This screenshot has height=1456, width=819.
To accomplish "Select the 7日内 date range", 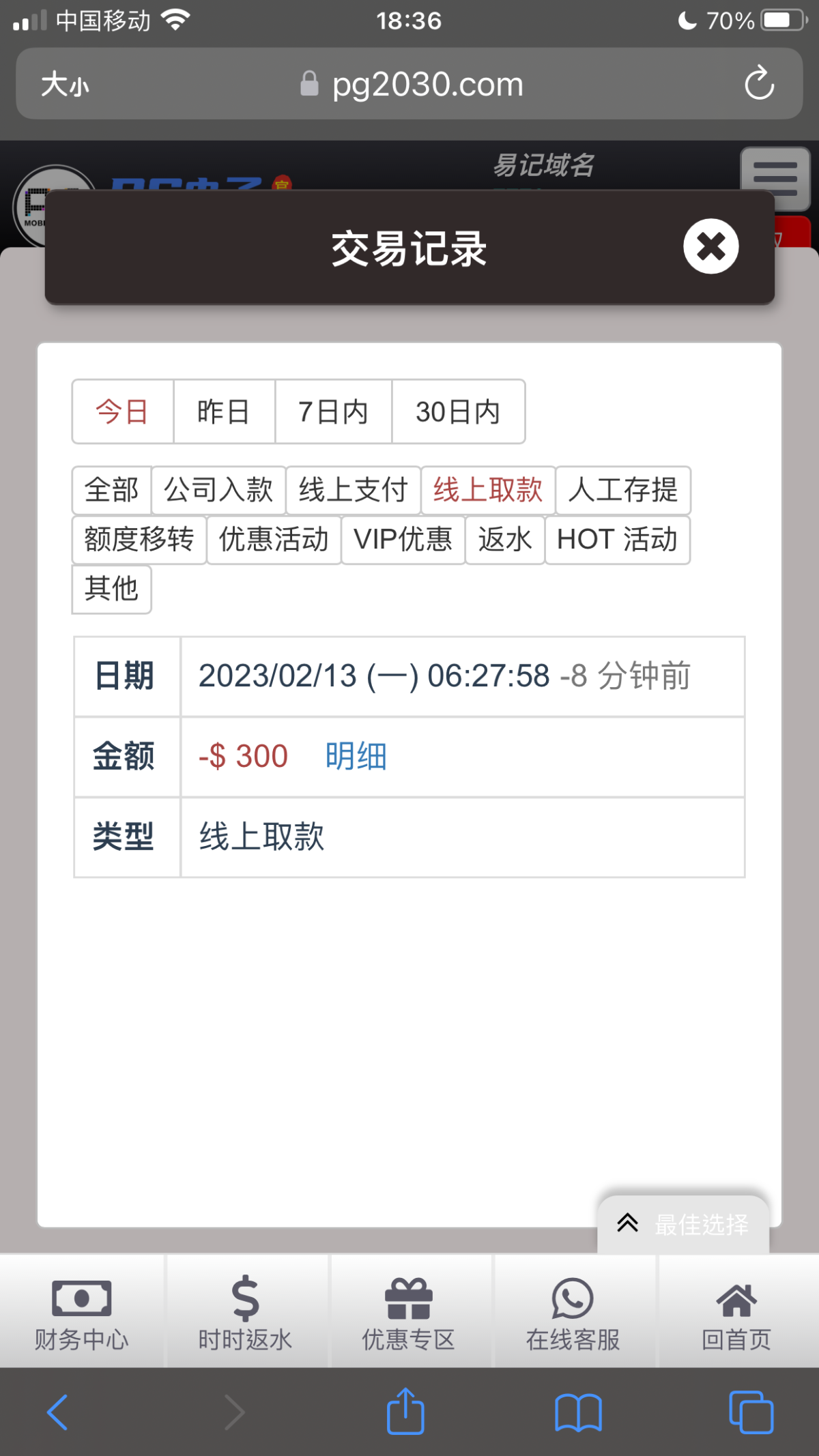I will pos(333,411).
